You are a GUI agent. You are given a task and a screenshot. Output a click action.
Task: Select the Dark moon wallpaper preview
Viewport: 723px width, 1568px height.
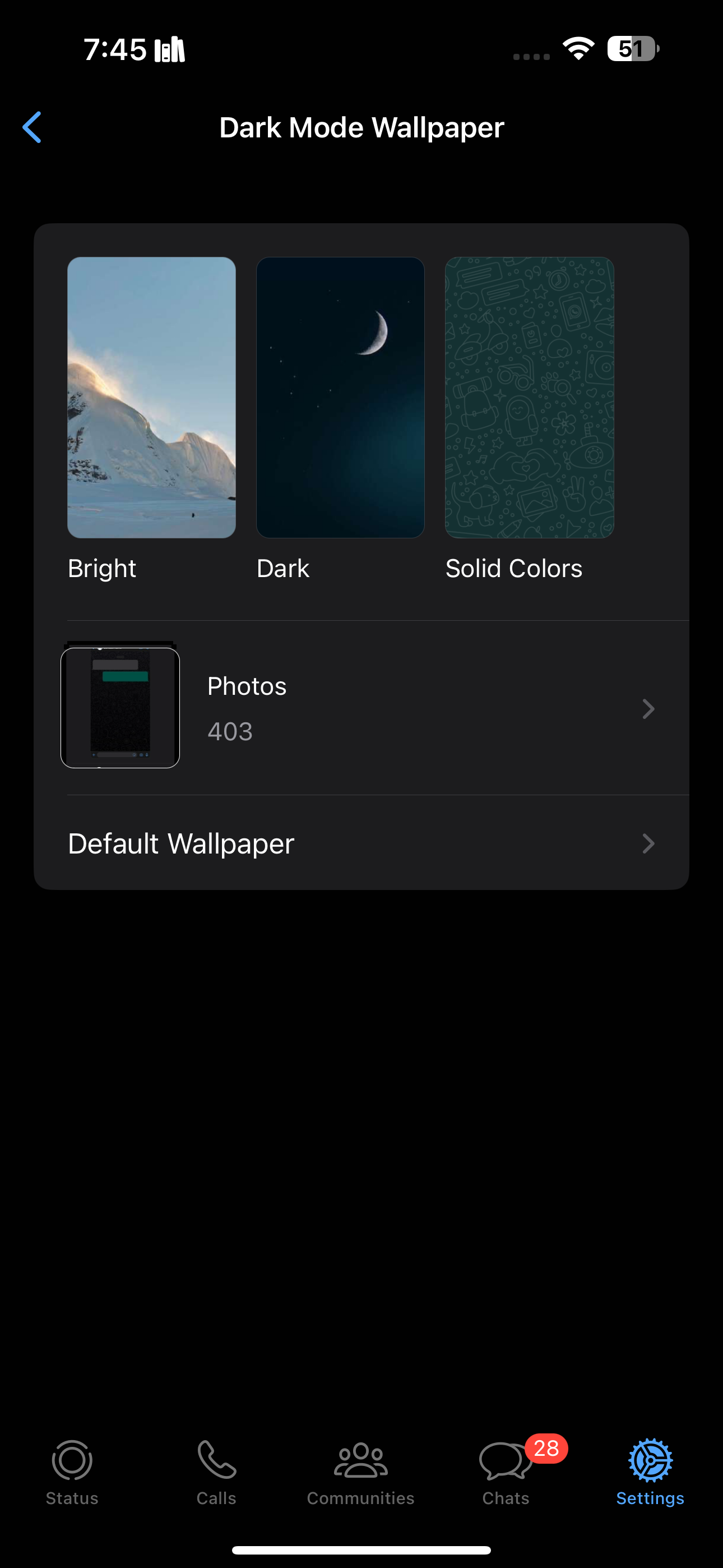coord(340,398)
